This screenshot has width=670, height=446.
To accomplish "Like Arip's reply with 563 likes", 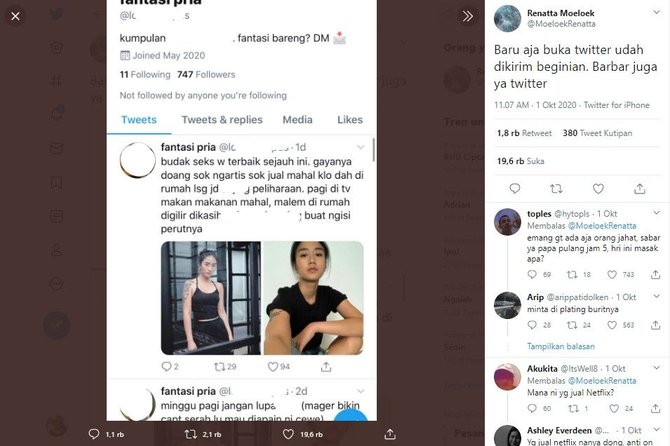I will pos(629,325).
